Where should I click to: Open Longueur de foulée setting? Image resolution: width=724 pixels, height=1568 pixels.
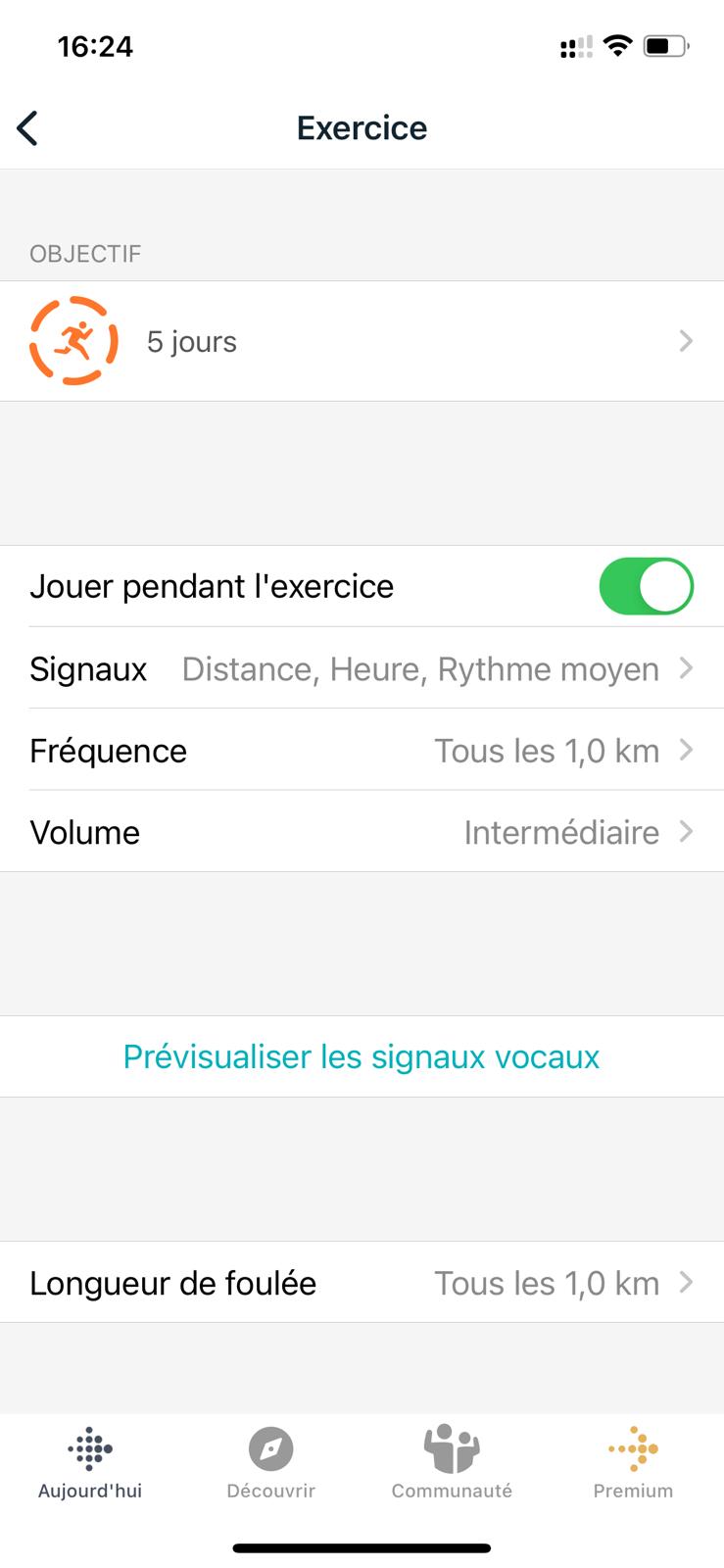click(362, 1283)
